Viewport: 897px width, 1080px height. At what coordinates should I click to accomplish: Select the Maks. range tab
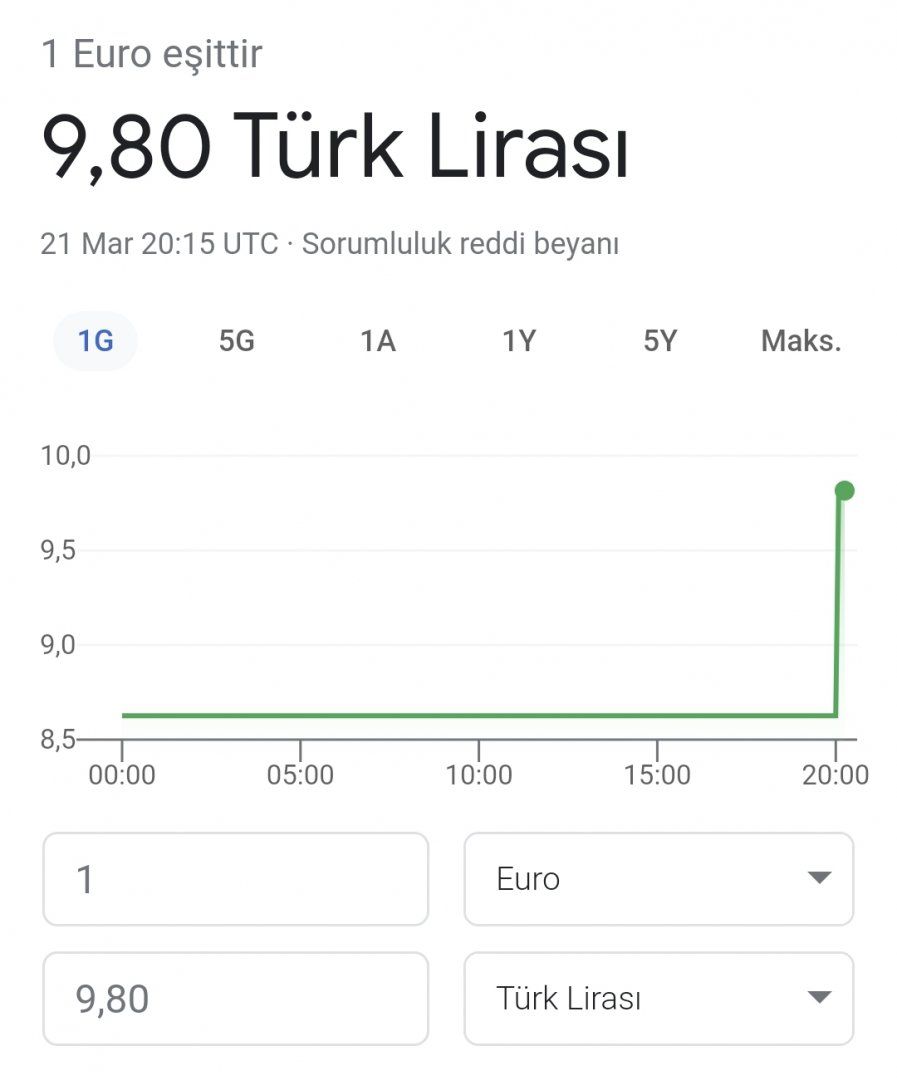(x=801, y=341)
